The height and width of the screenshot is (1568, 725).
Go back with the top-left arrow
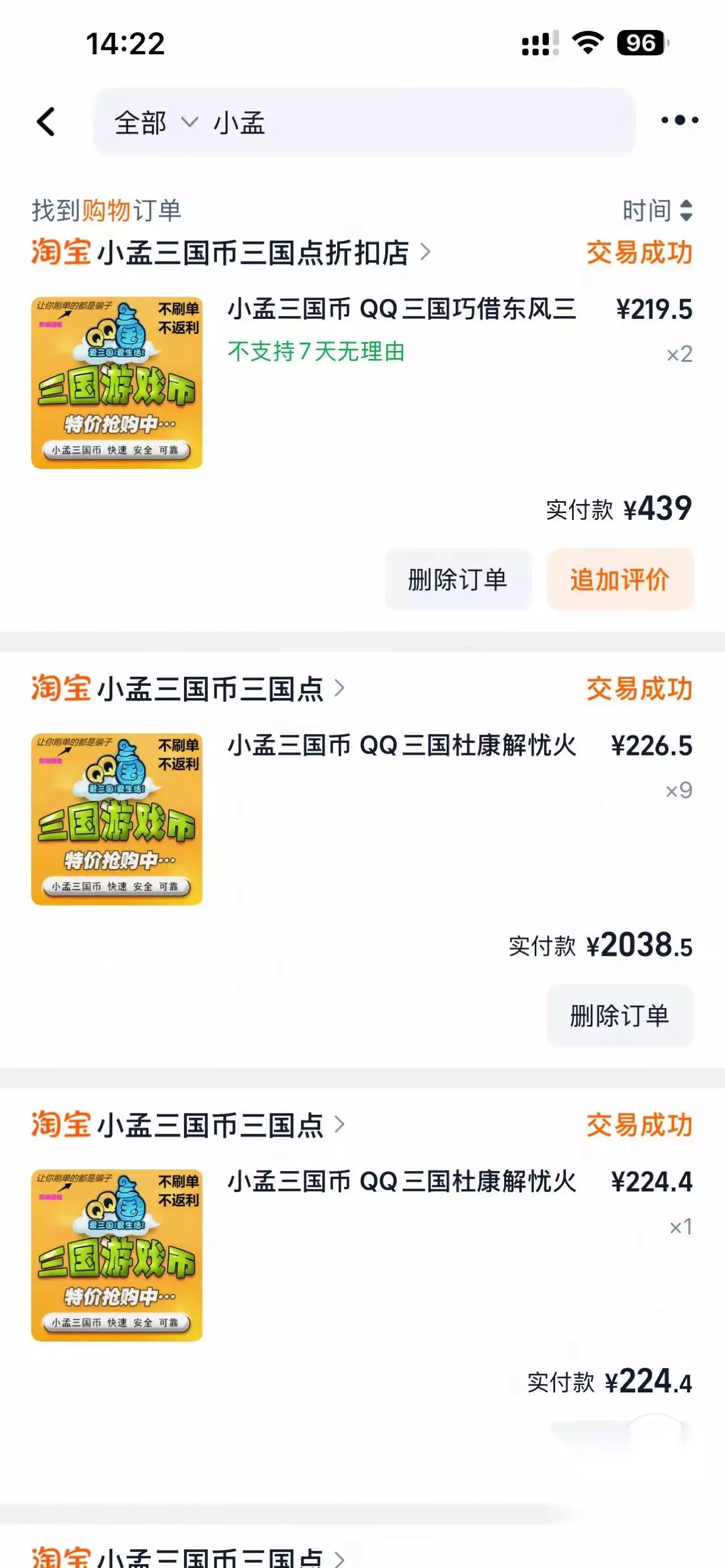click(46, 122)
